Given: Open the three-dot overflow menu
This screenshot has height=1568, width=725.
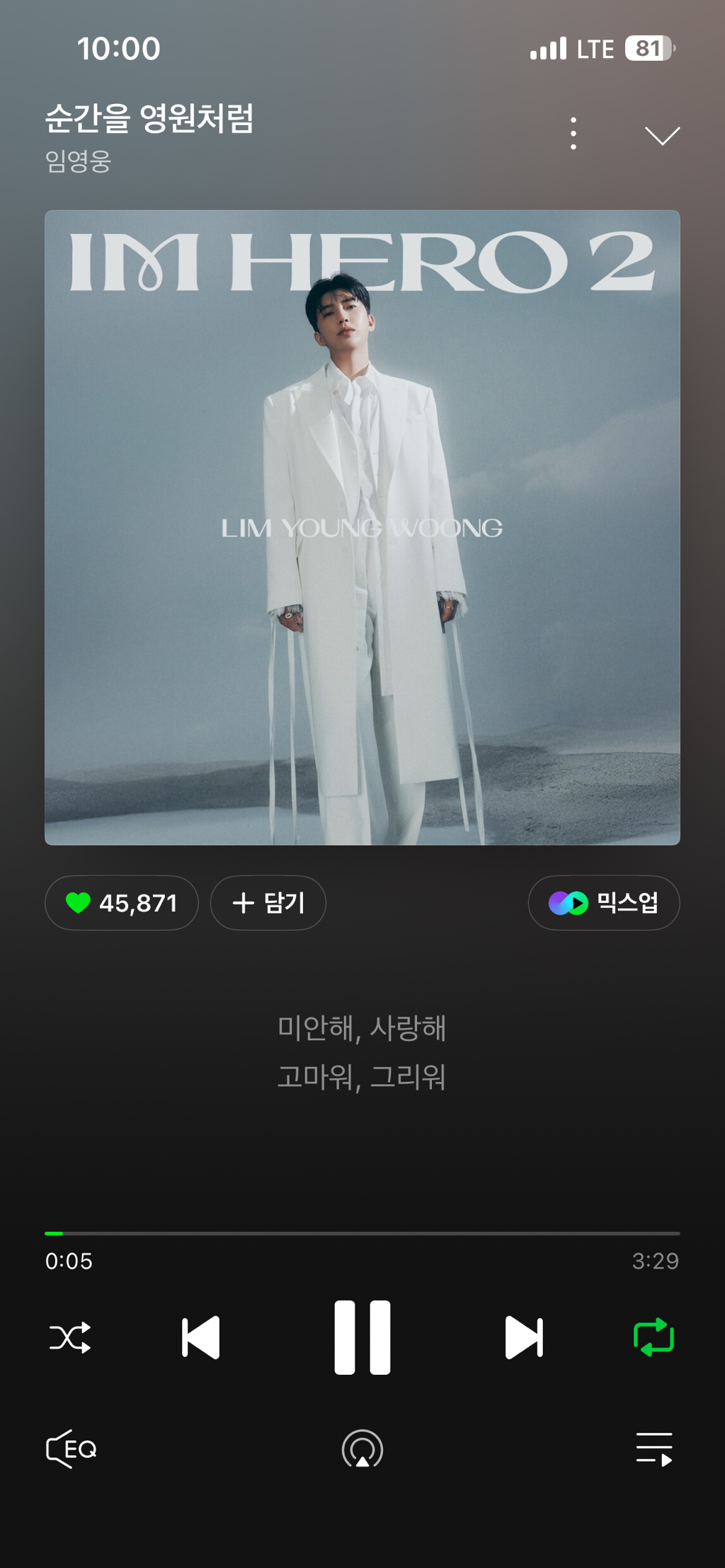Looking at the screenshot, I should point(573,134).
